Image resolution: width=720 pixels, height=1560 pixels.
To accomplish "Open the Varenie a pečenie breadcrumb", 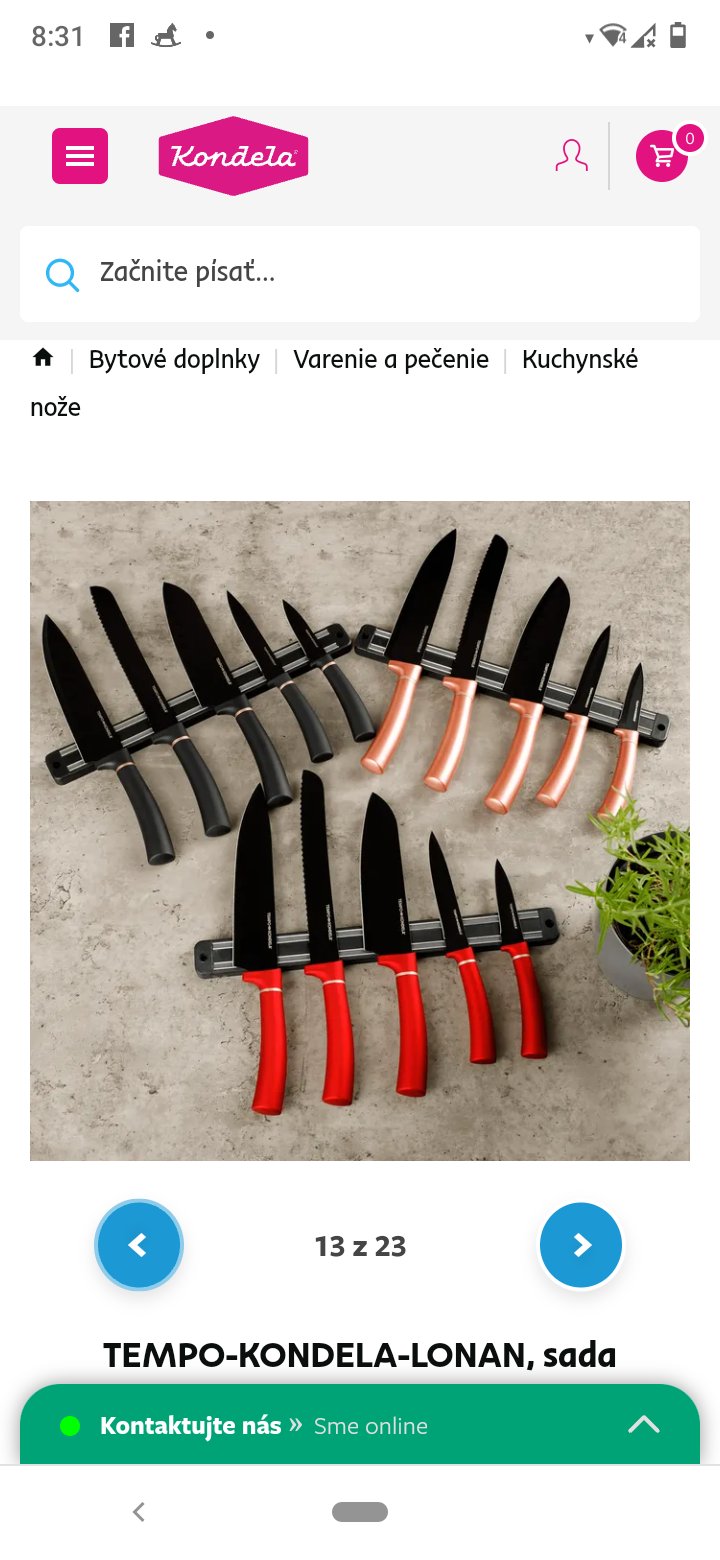I will (x=391, y=360).
